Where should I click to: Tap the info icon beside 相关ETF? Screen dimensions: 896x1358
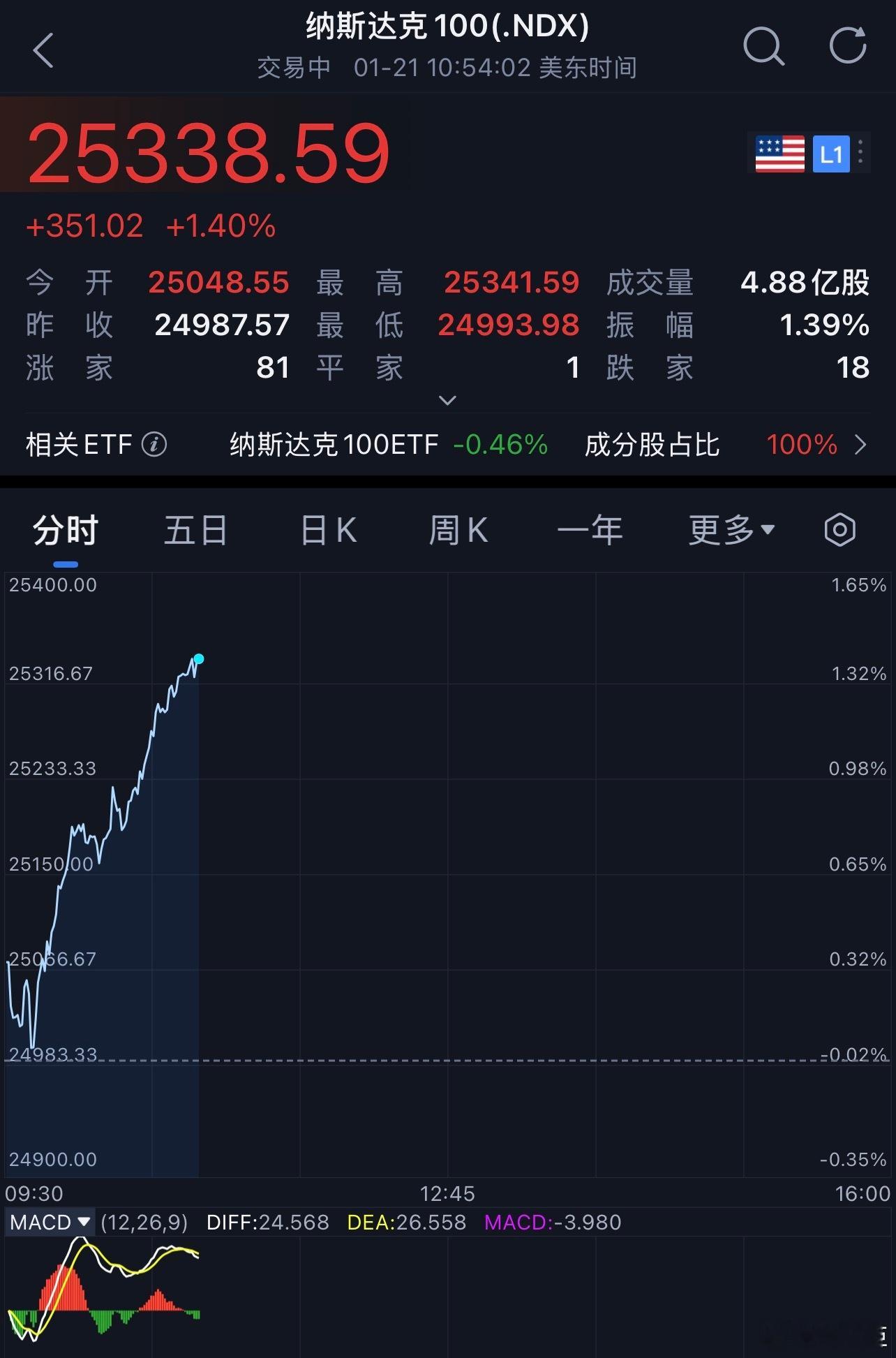(x=155, y=444)
